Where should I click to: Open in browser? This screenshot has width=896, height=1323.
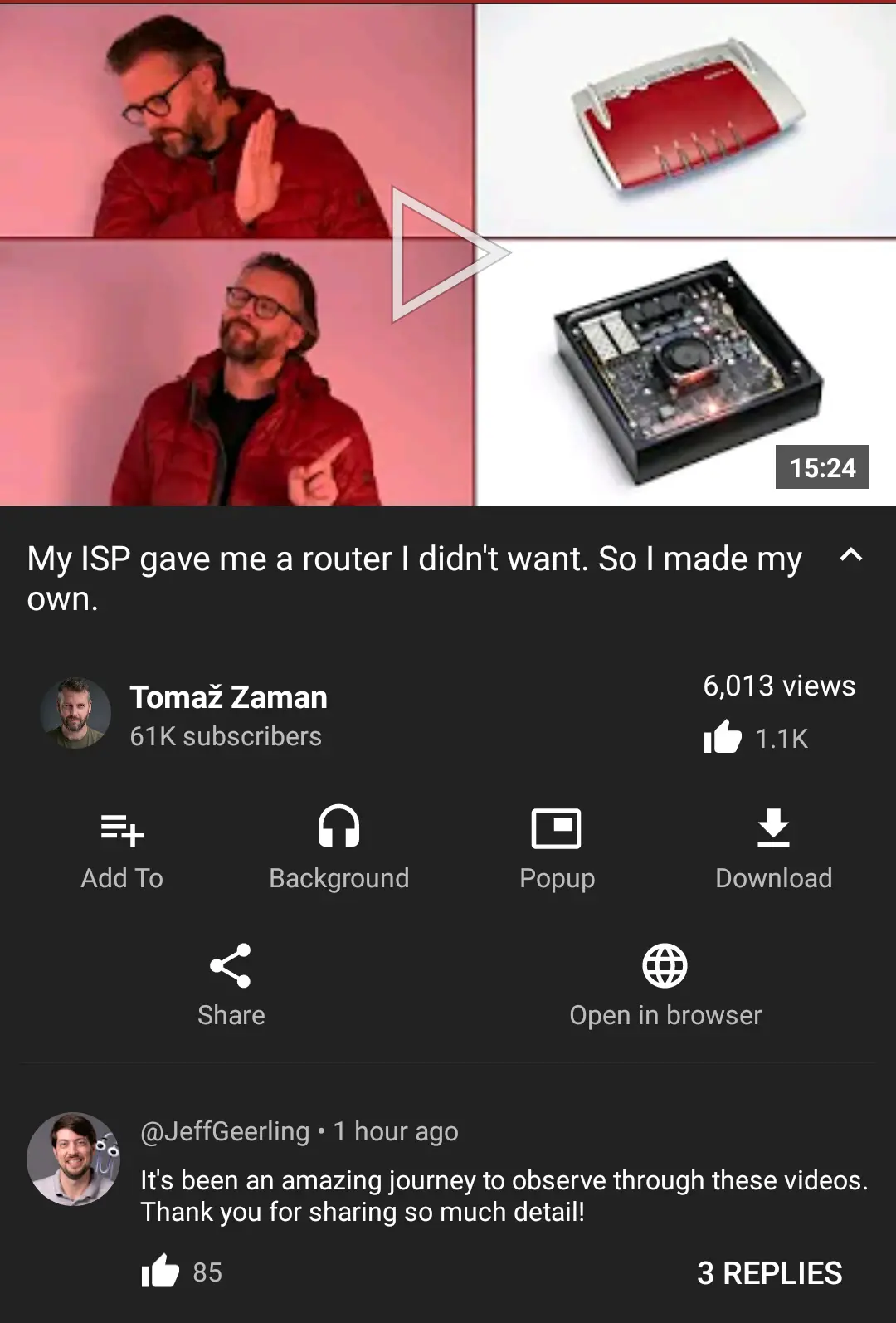point(665,984)
